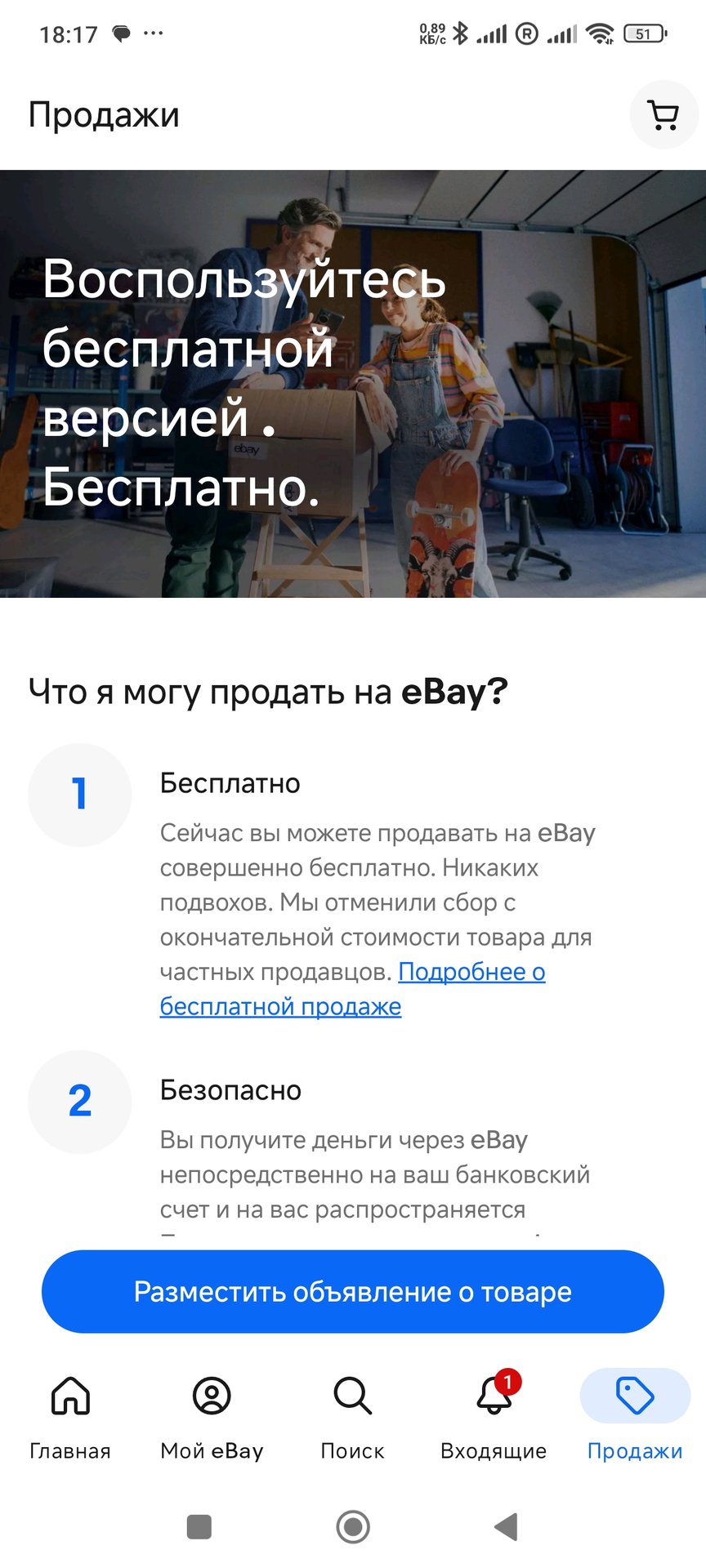Tap the system back button
Screen dimensions: 706x1568
[507, 1526]
